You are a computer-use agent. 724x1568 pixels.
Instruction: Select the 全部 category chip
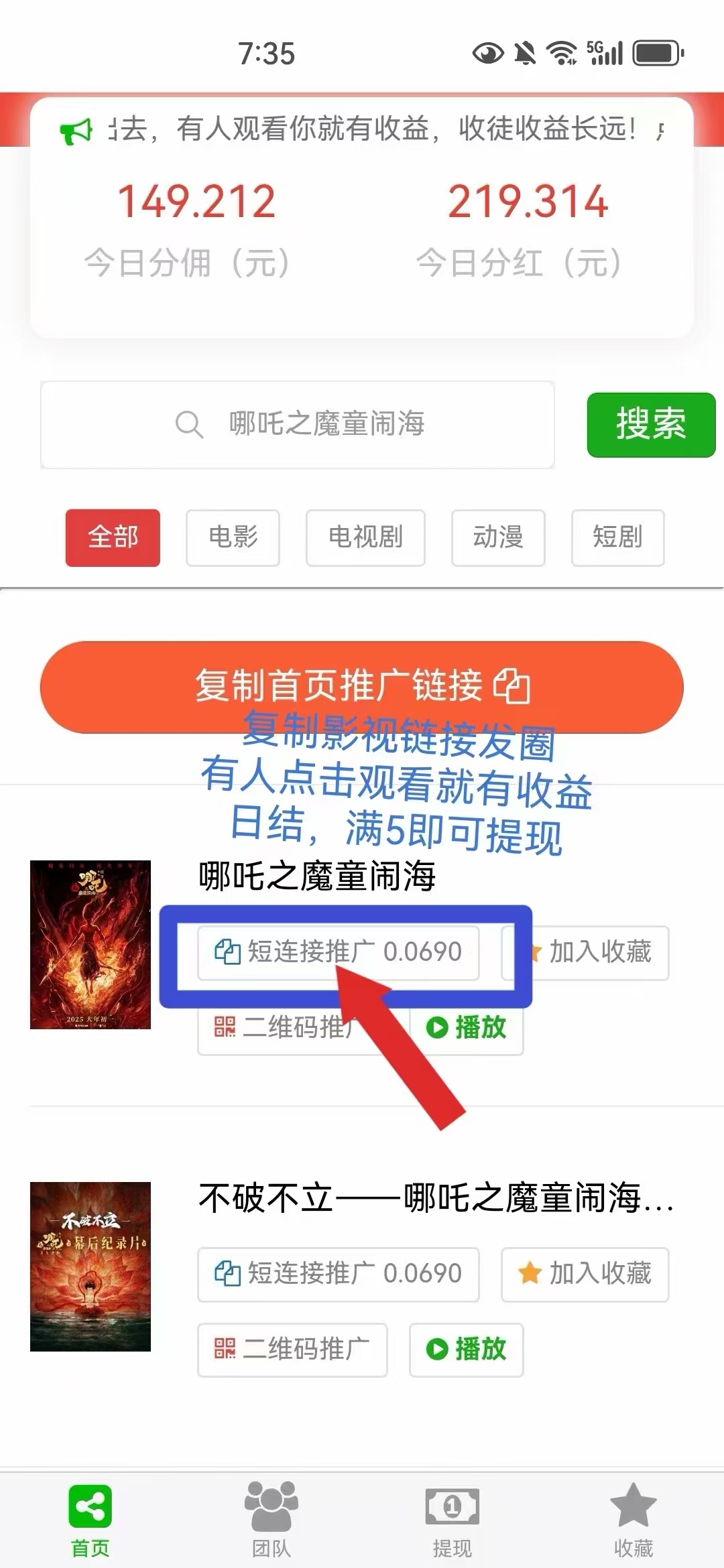point(113,537)
